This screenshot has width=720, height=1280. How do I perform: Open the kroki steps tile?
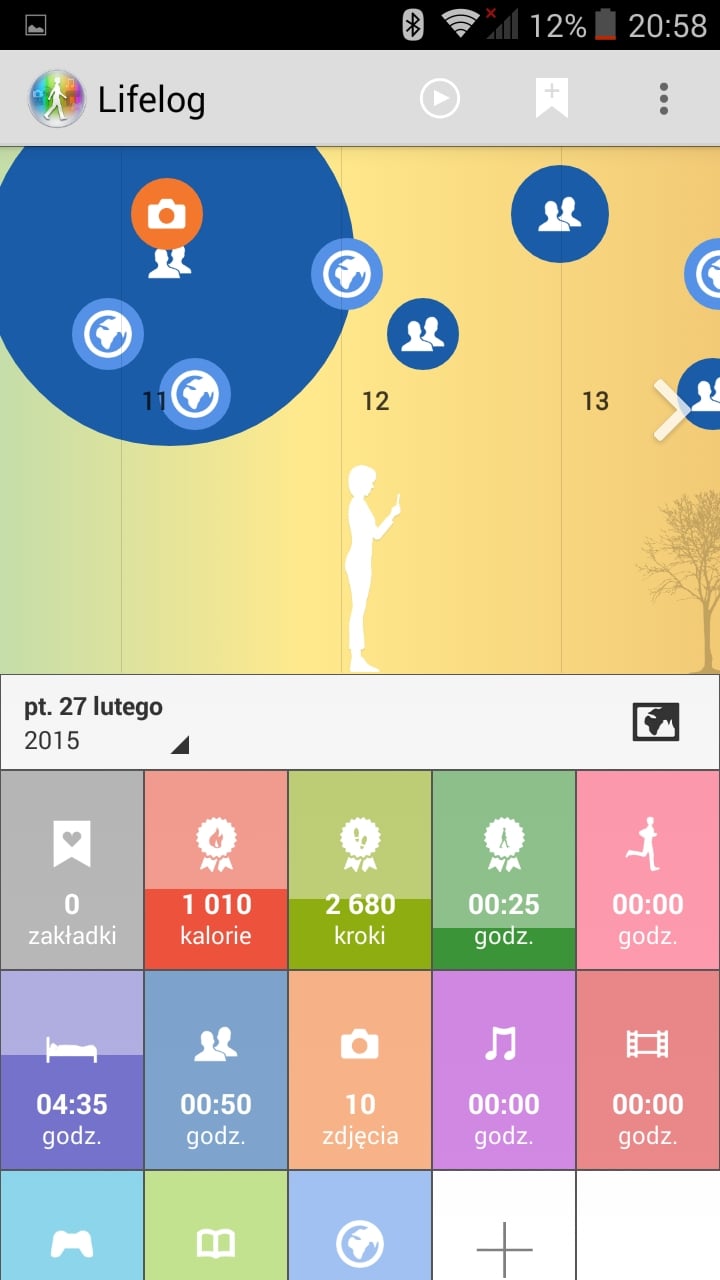(360, 870)
